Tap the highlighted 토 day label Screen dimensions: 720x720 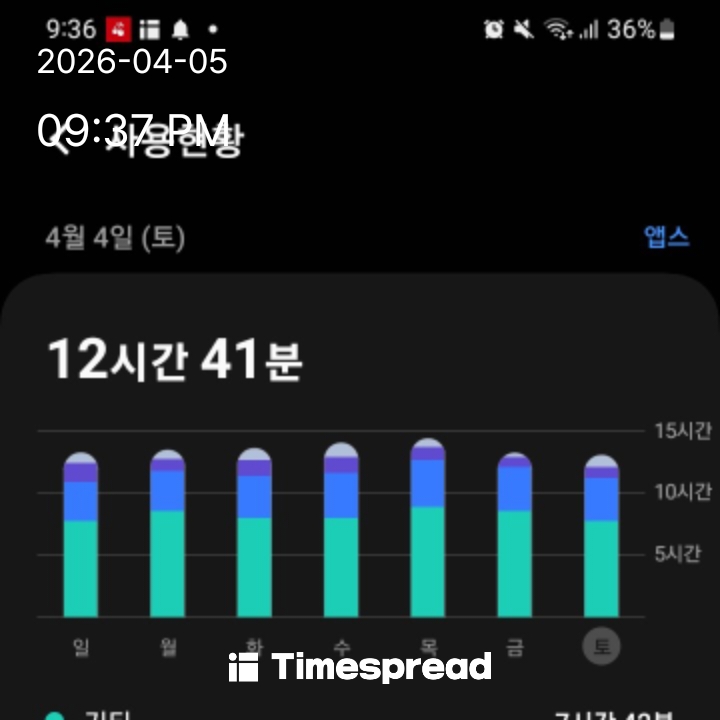pyautogui.click(x=601, y=647)
